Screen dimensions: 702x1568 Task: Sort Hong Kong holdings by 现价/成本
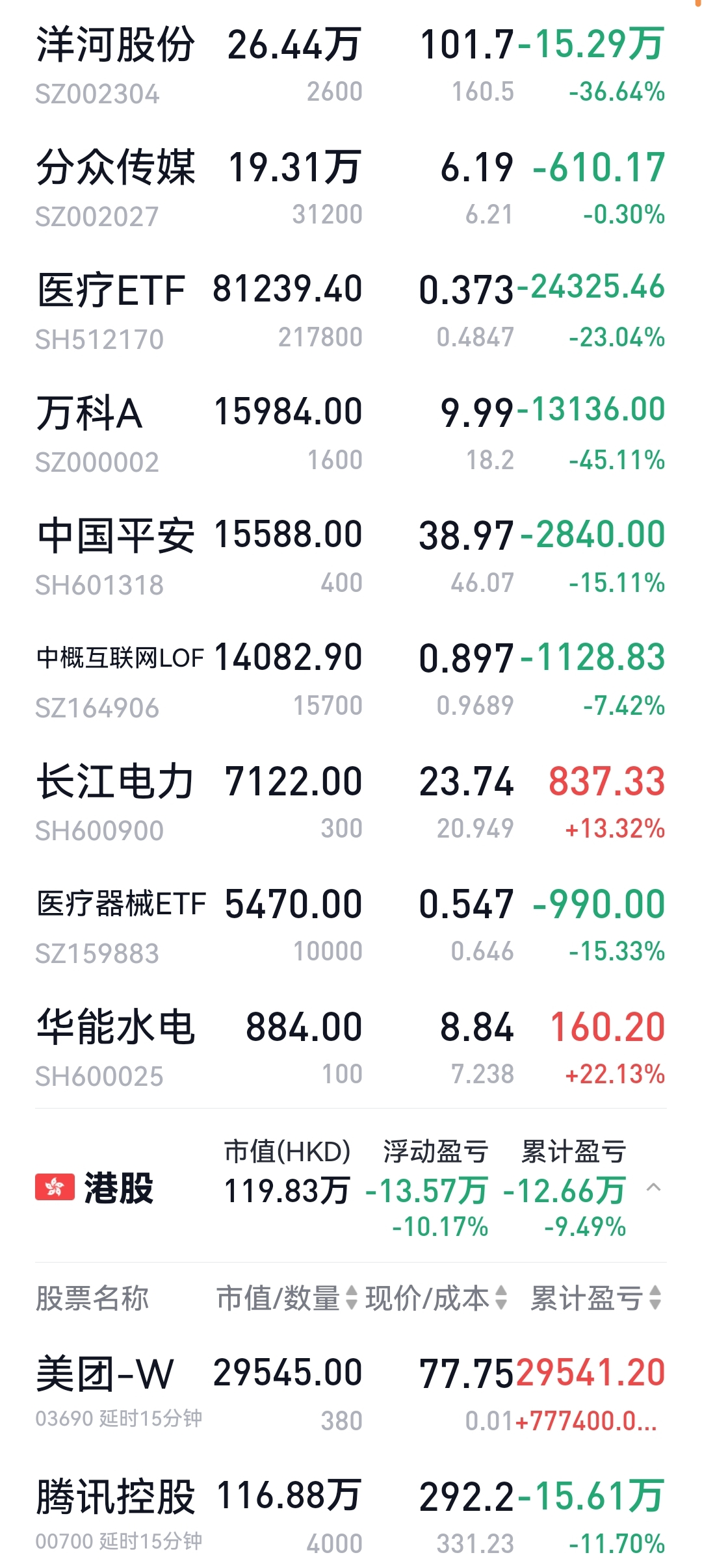click(x=435, y=1298)
